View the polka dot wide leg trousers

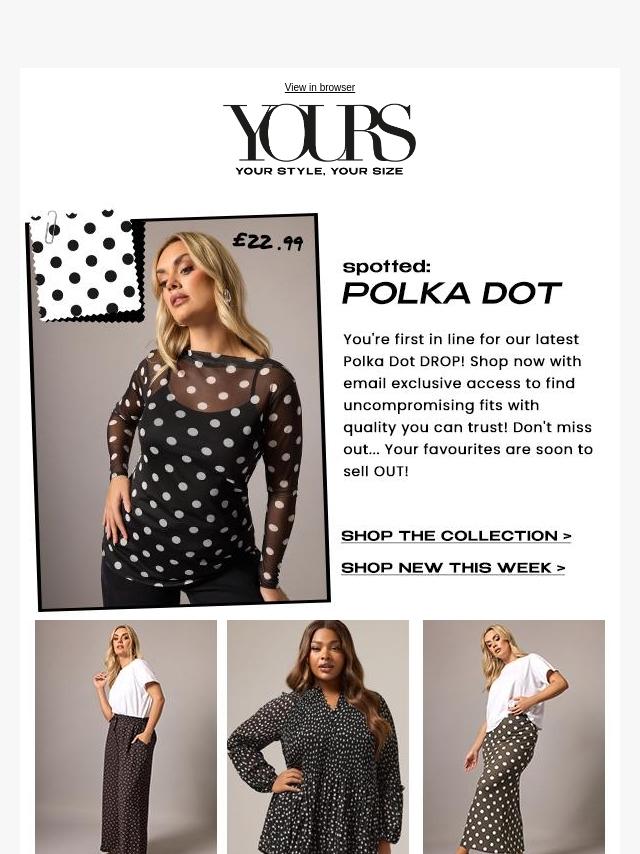pos(126,736)
